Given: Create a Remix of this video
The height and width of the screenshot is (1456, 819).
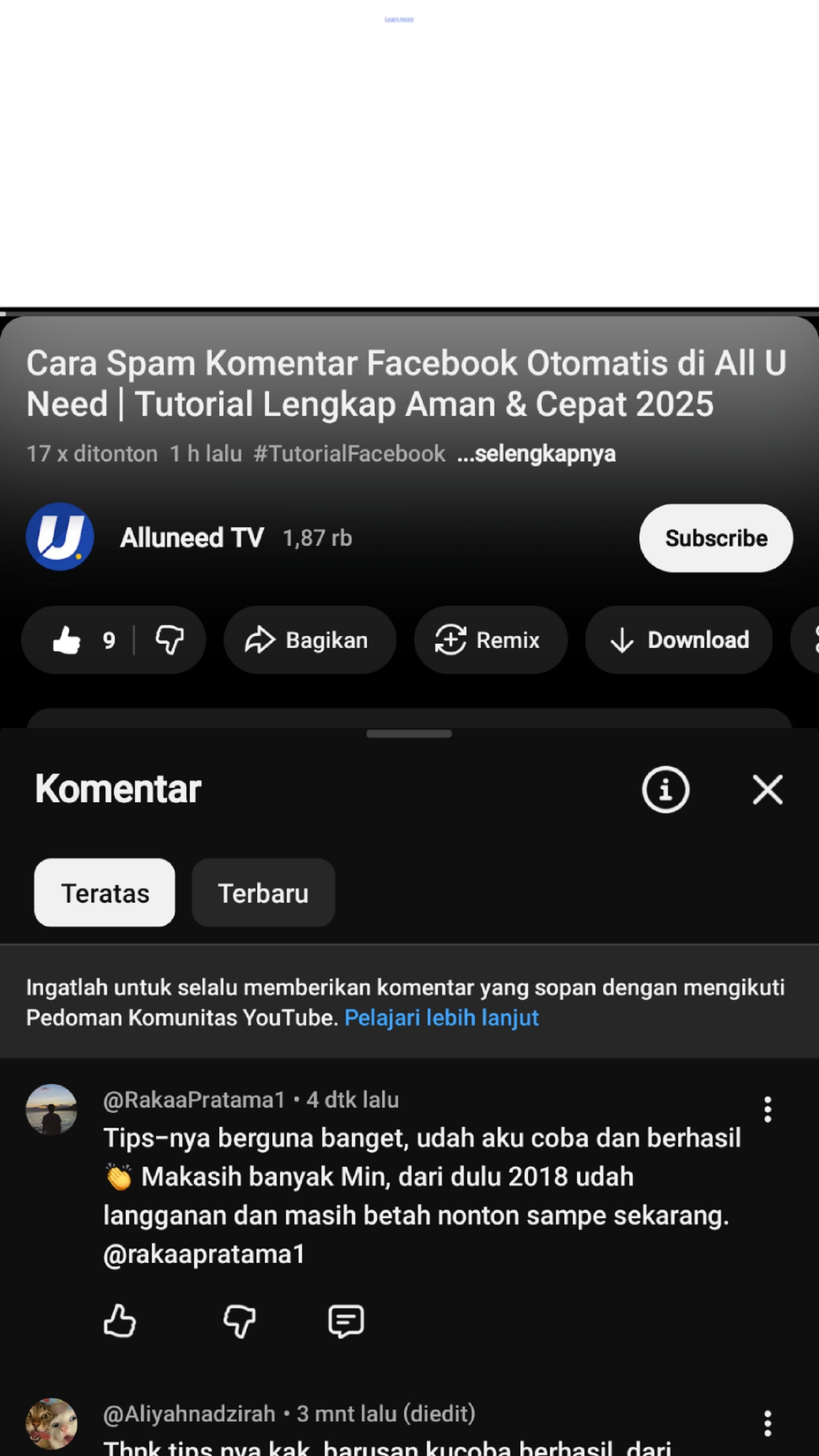Looking at the screenshot, I should coord(490,640).
